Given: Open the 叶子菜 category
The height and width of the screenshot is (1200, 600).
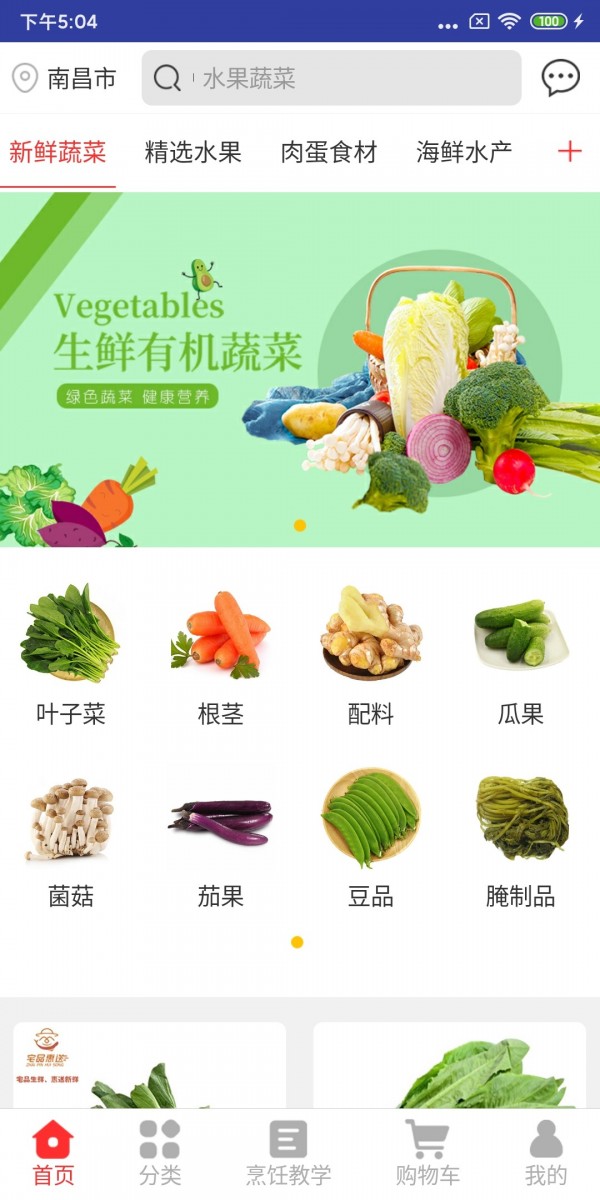Looking at the screenshot, I should pyautogui.click(x=70, y=655).
